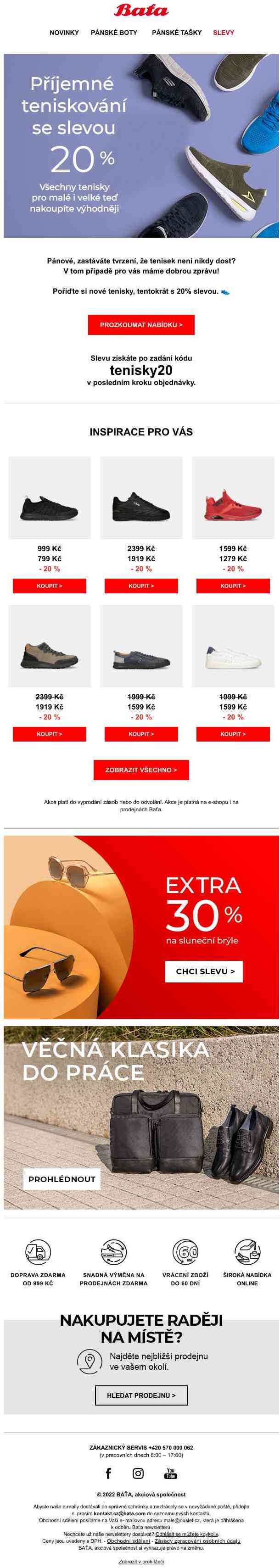This screenshot has height=1568, width=280.
Task: Claim sunglasses discount with CHCI SLEVU
Action: click(x=205, y=971)
